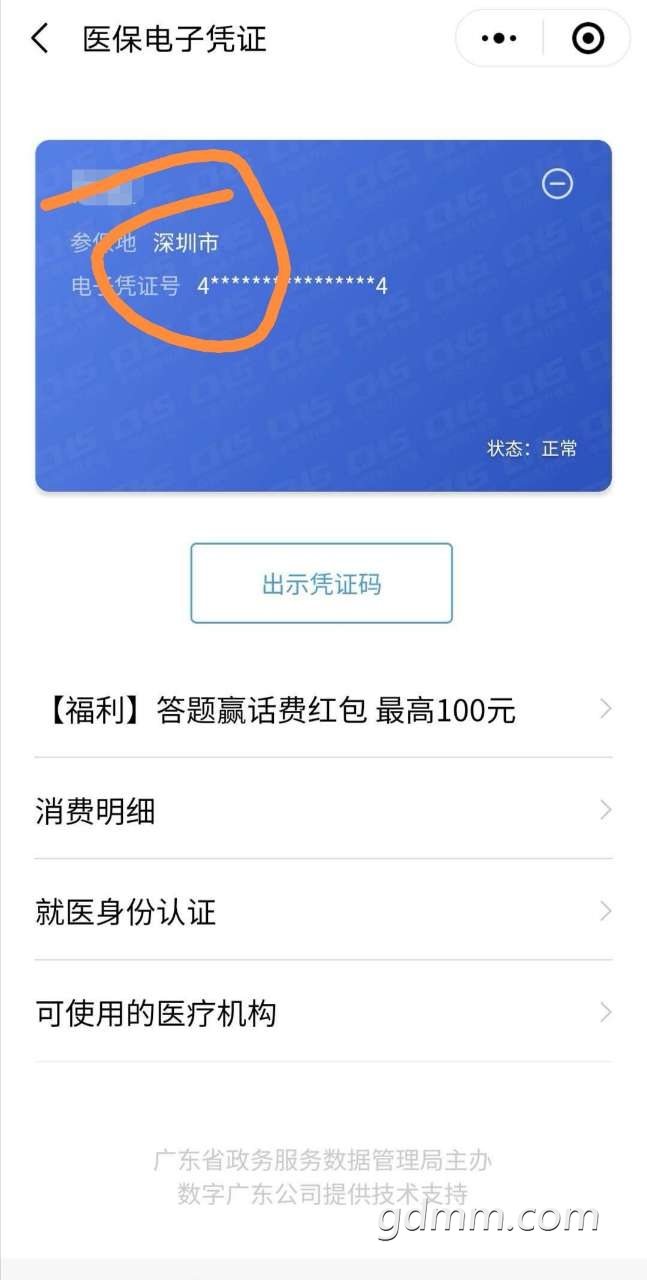This screenshot has width=647, height=1280.
Task: Open the mini program more options menu
Action: click(x=499, y=39)
